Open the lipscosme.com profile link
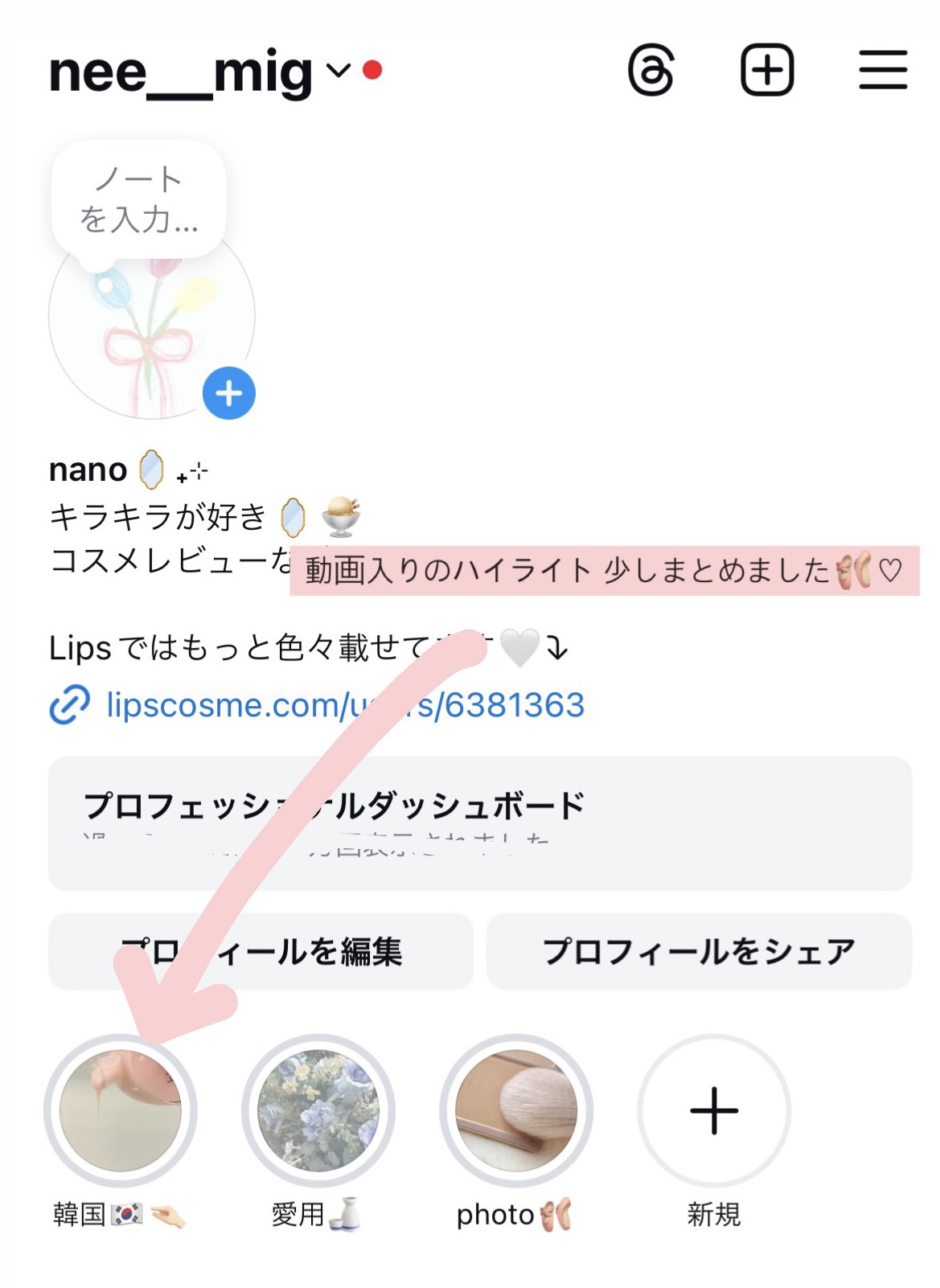 pos(344,705)
